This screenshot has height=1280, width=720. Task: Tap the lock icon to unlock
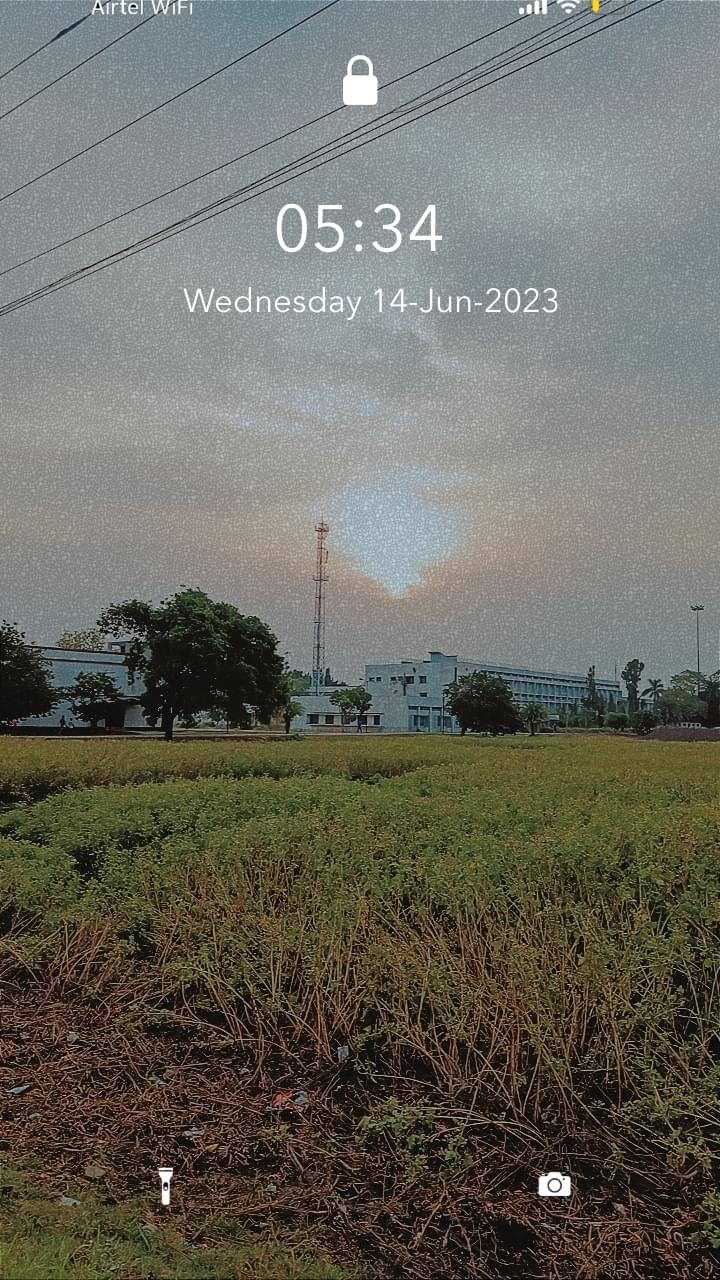point(360,82)
